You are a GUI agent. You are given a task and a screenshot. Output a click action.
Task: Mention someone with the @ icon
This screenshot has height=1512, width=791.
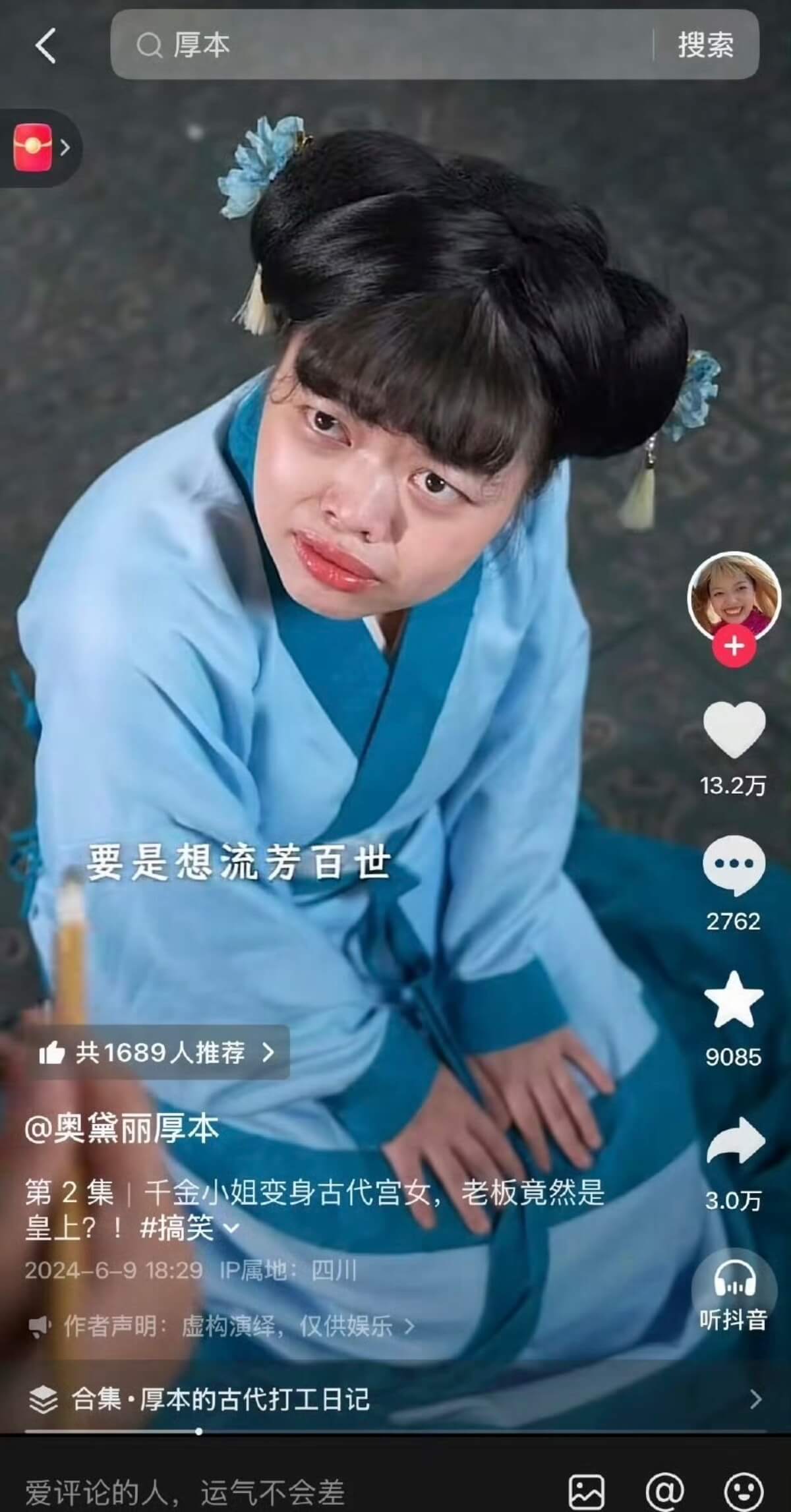point(664,1491)
